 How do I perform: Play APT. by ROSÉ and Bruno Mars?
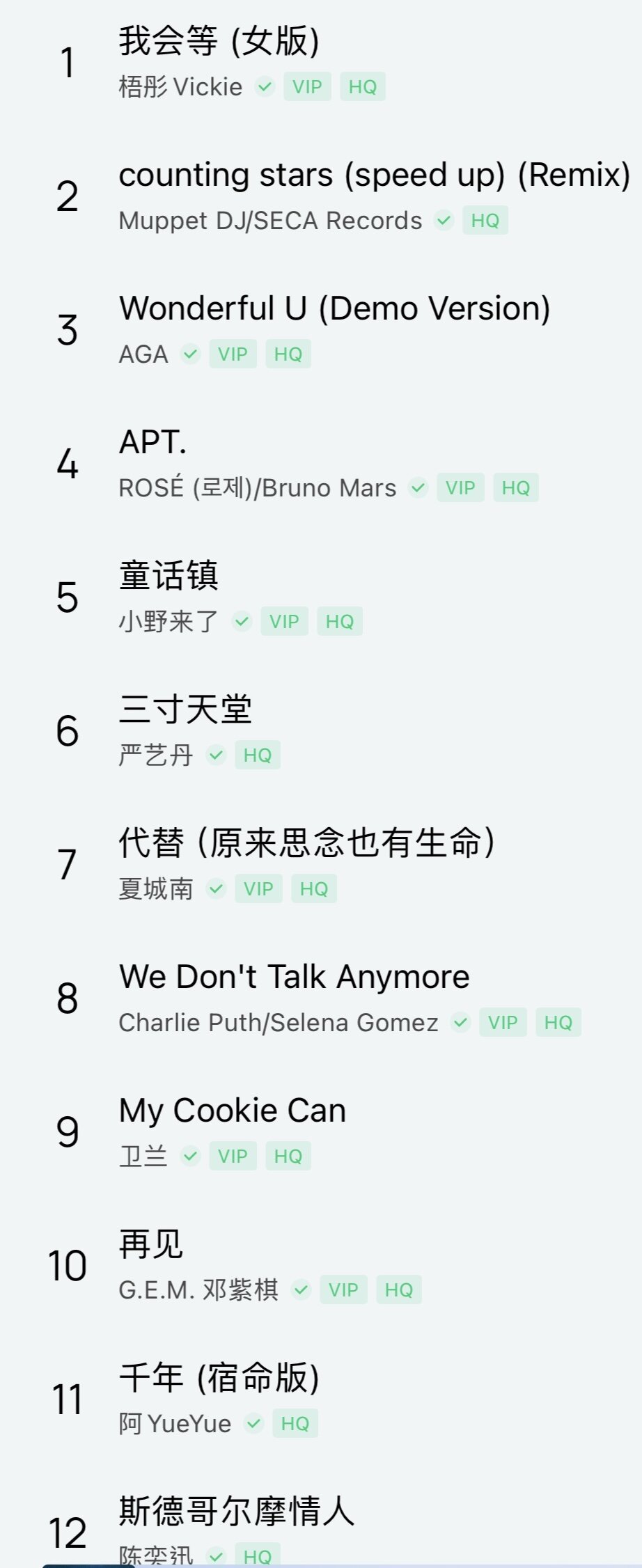(x=153, y=443)
